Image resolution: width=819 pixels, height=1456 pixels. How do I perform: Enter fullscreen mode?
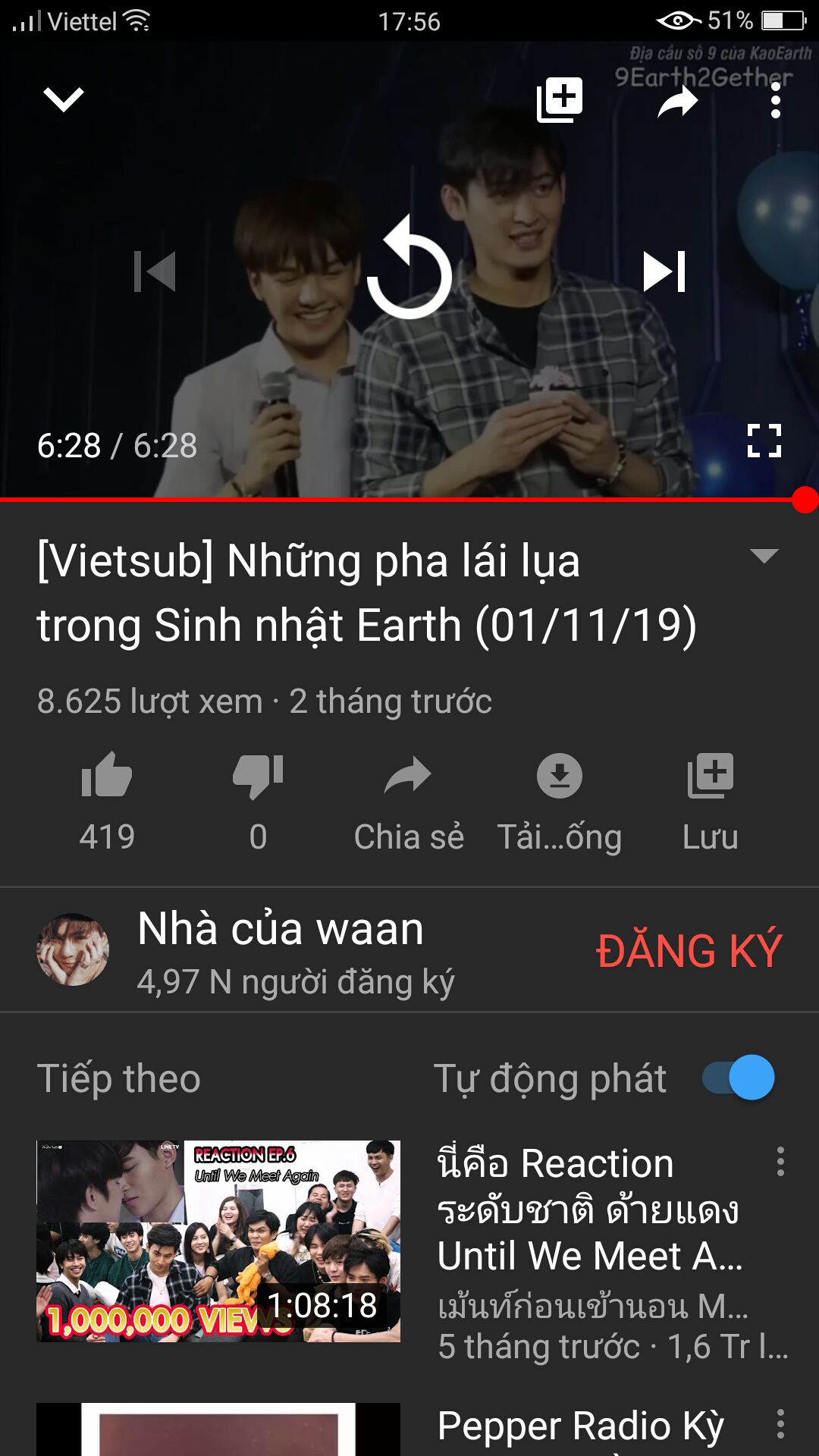tap(764, 441)
